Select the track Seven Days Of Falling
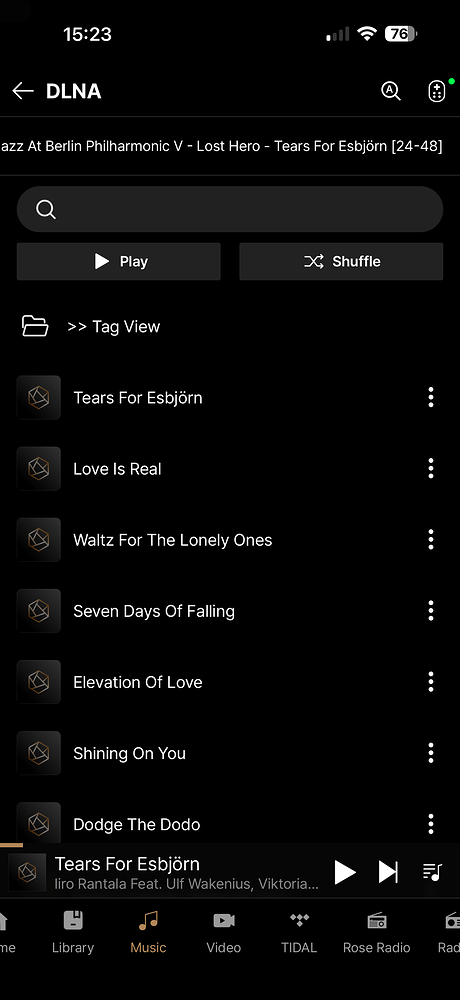This screenshot has width=460, height=1000. pos(154,611)
